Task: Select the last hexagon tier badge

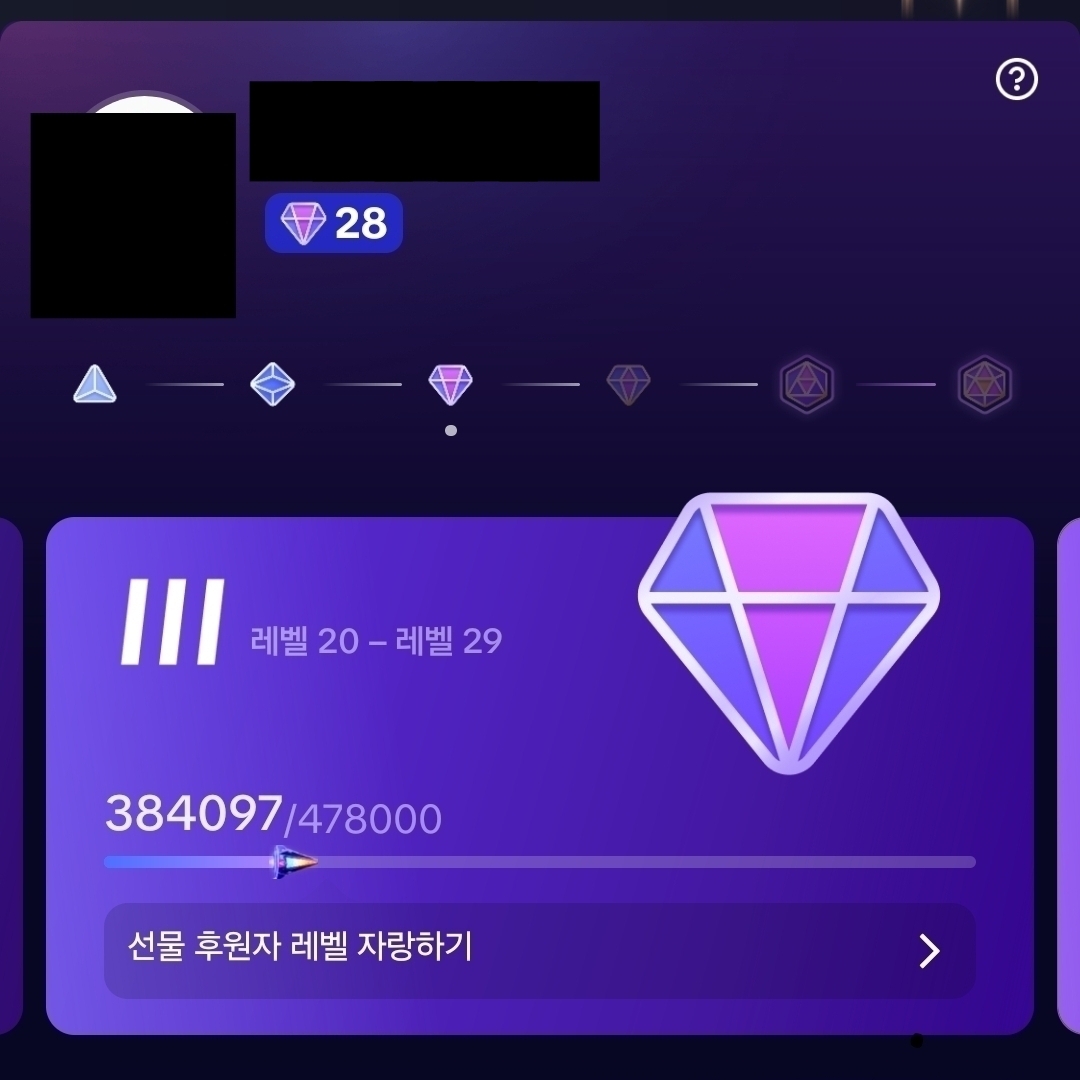Action: click(x=984, y=384)
